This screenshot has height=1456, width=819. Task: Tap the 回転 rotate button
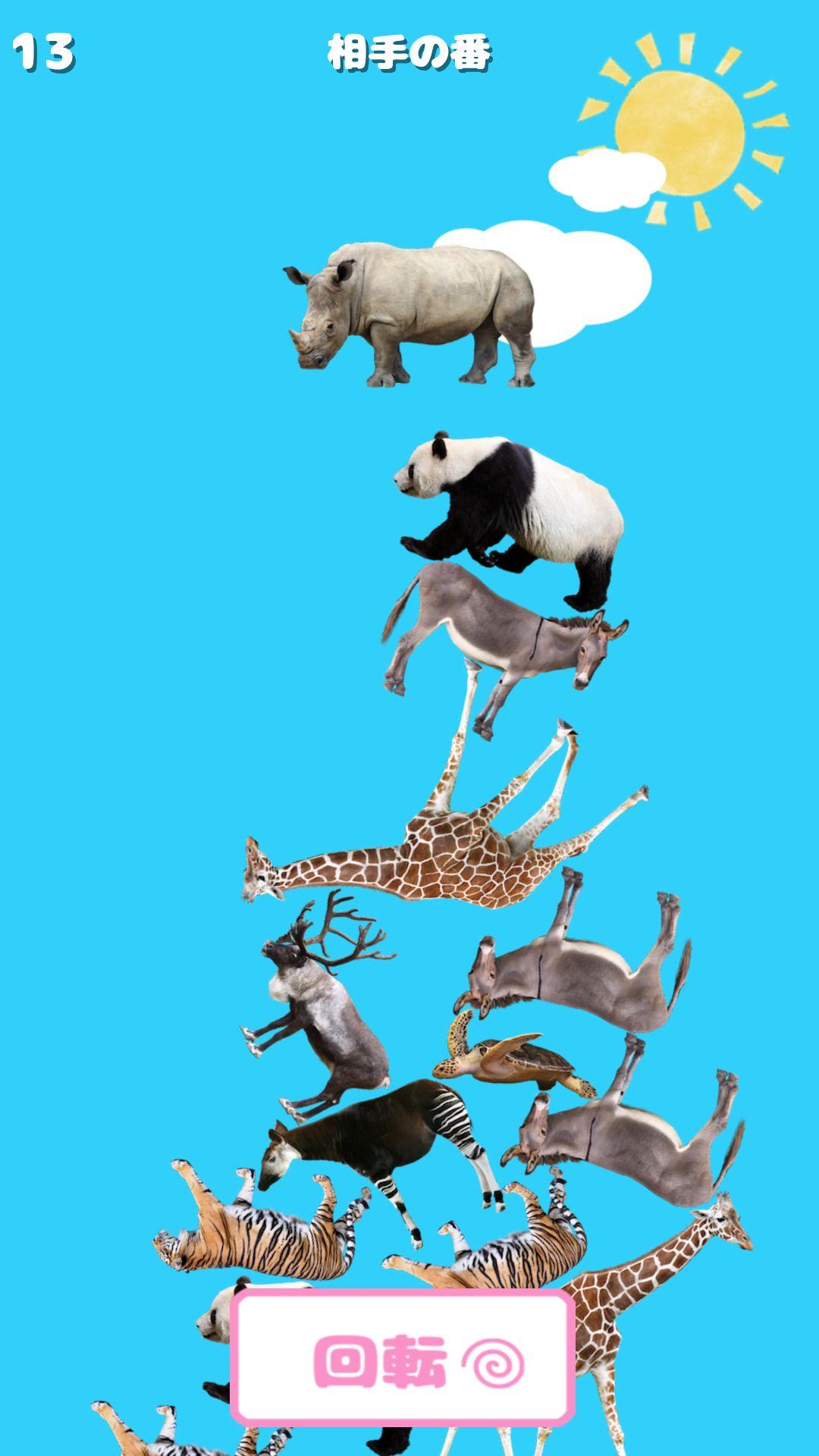(x=403, y=1357)
